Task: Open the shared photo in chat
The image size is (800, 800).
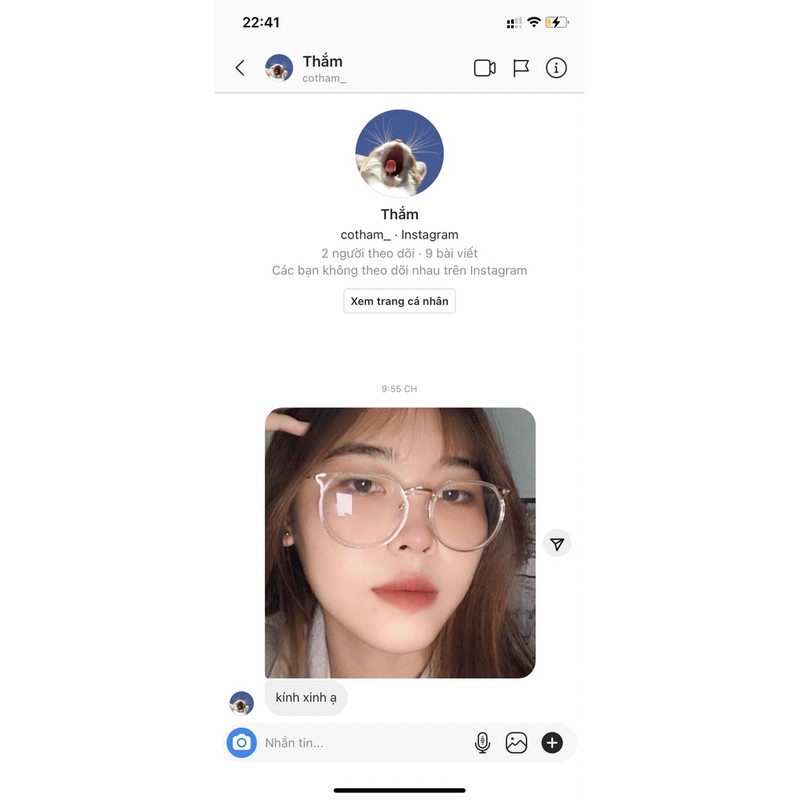Action: [x=400, y=543]
